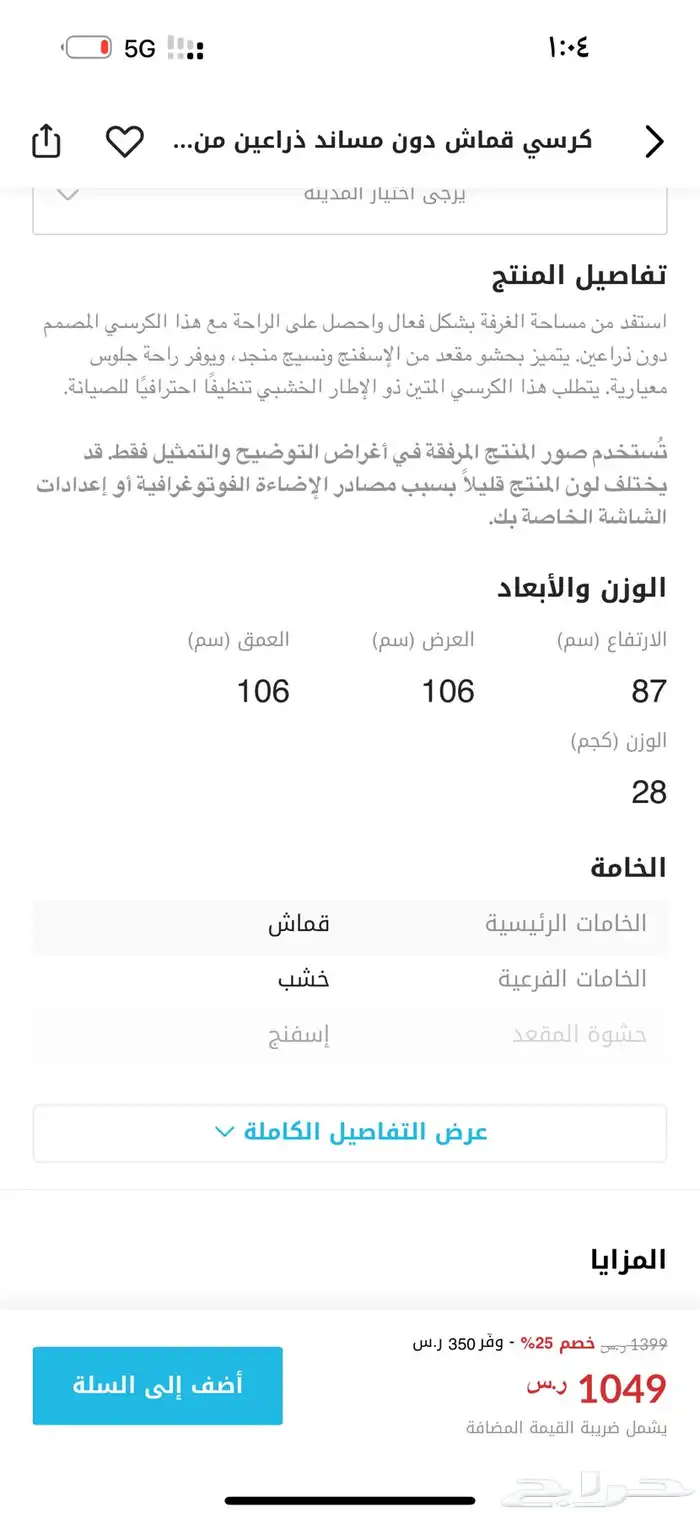Screen dimensions: 700x1518
Task: Add the chair to favorites with heart
Action: [x=125, y=142]
